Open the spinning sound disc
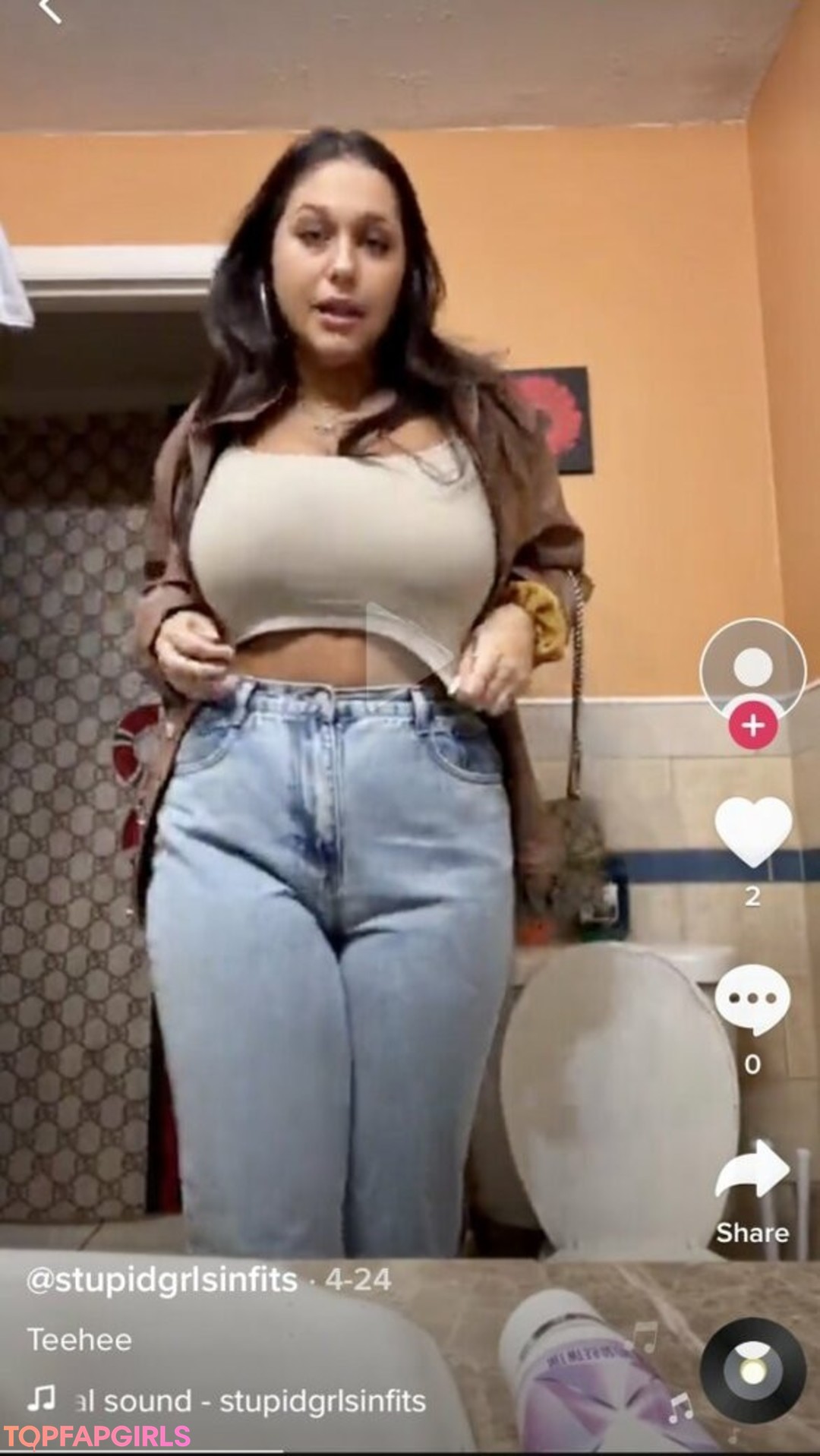Image resolution: width=820 pixels, height=1456 pixels. 752,1371
